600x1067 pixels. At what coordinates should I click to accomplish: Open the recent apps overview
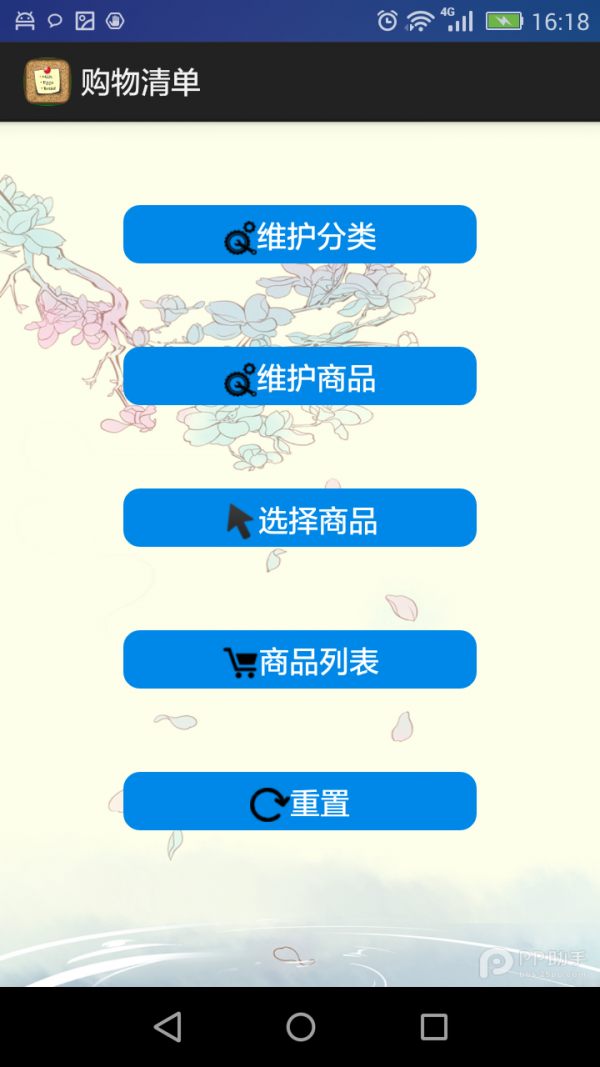[x=433, y=1026]
